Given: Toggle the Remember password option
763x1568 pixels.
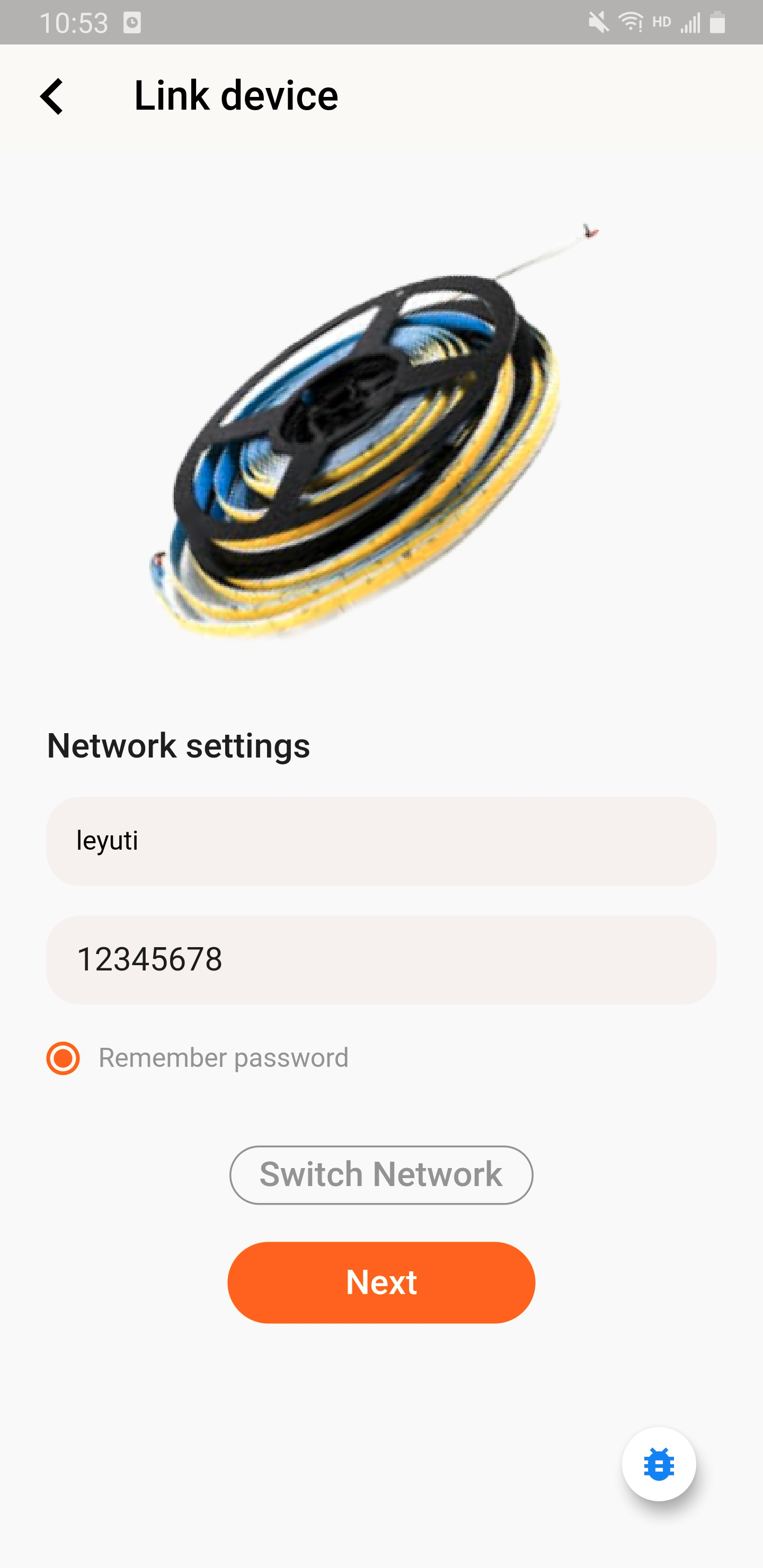Looking at the screenshot, I should coord(64,1058).
